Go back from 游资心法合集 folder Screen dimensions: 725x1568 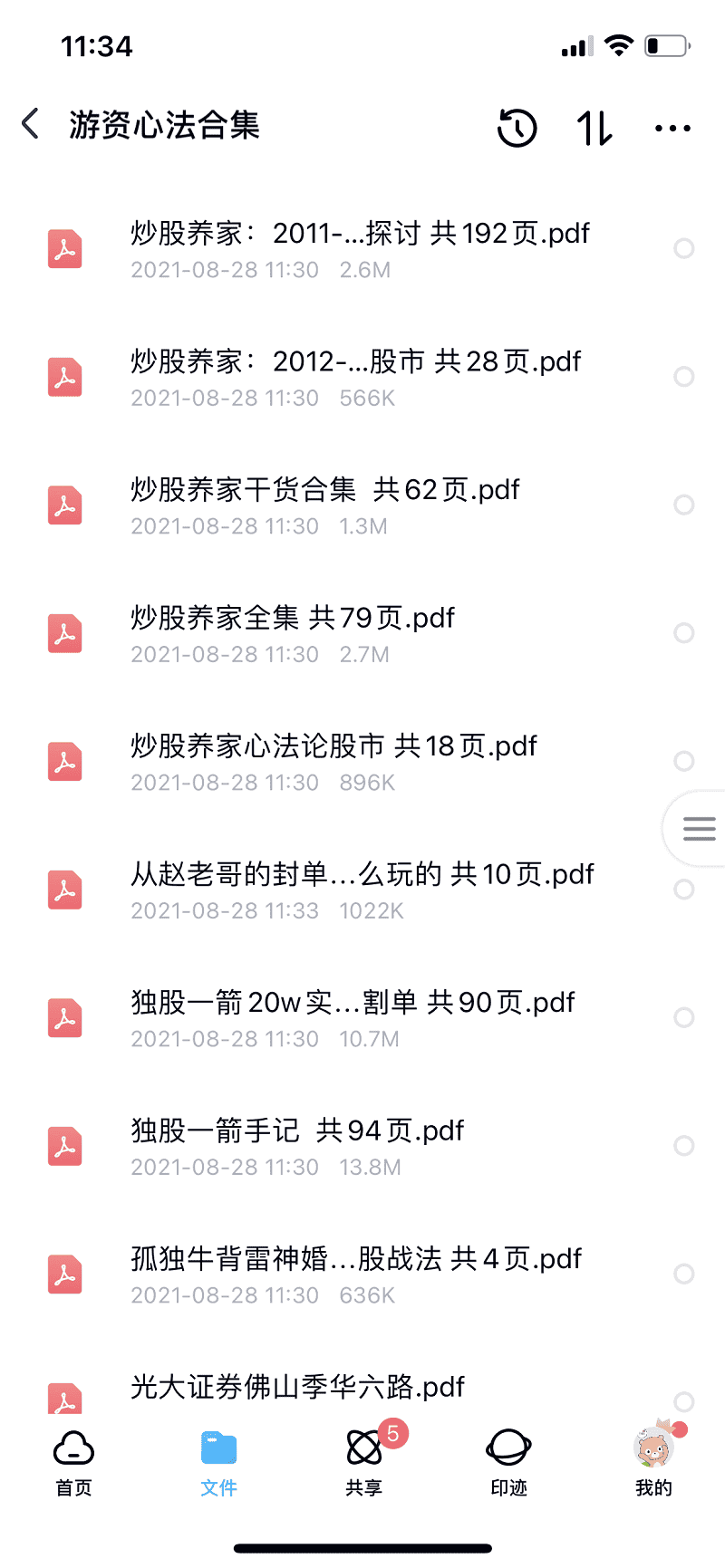pos(31,124)
